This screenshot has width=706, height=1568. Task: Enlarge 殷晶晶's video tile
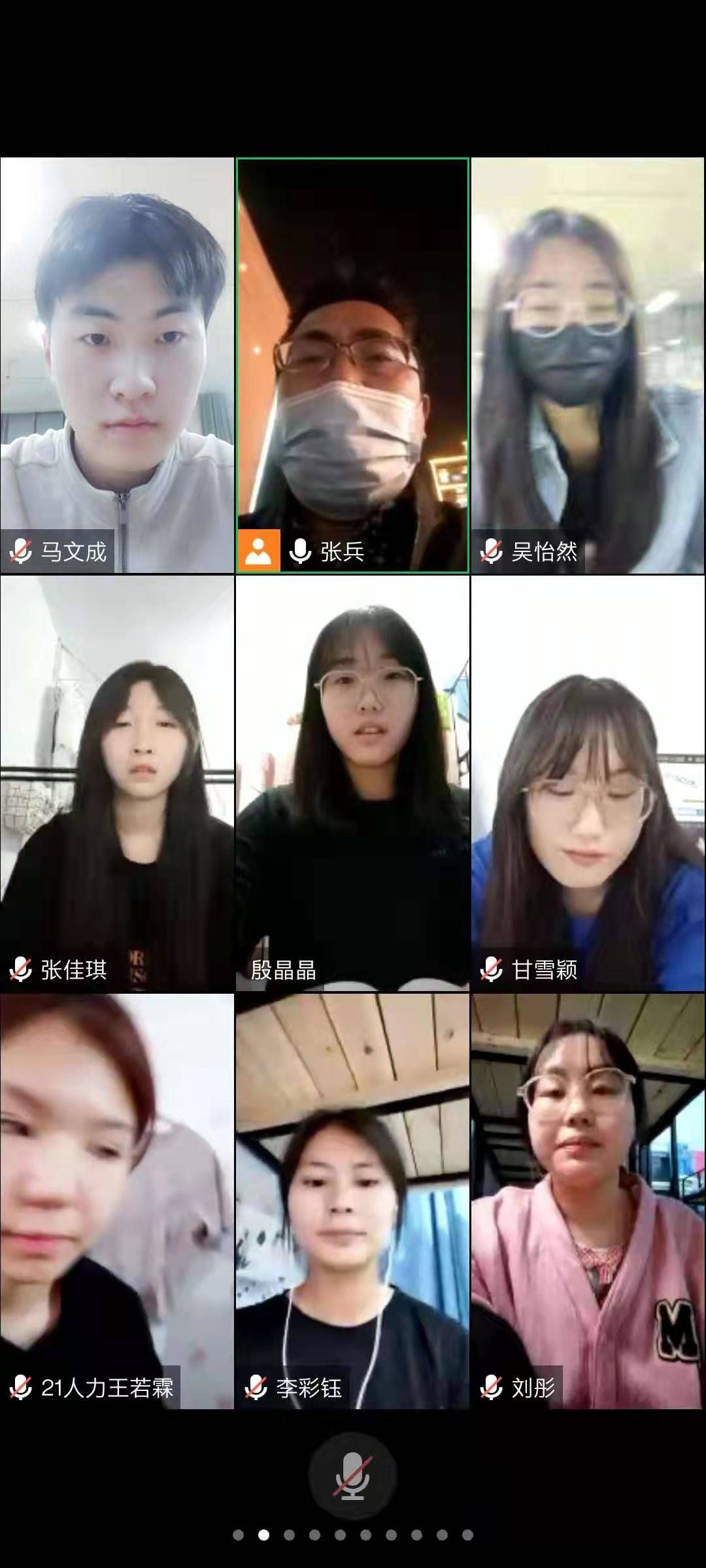click(352, 784)
